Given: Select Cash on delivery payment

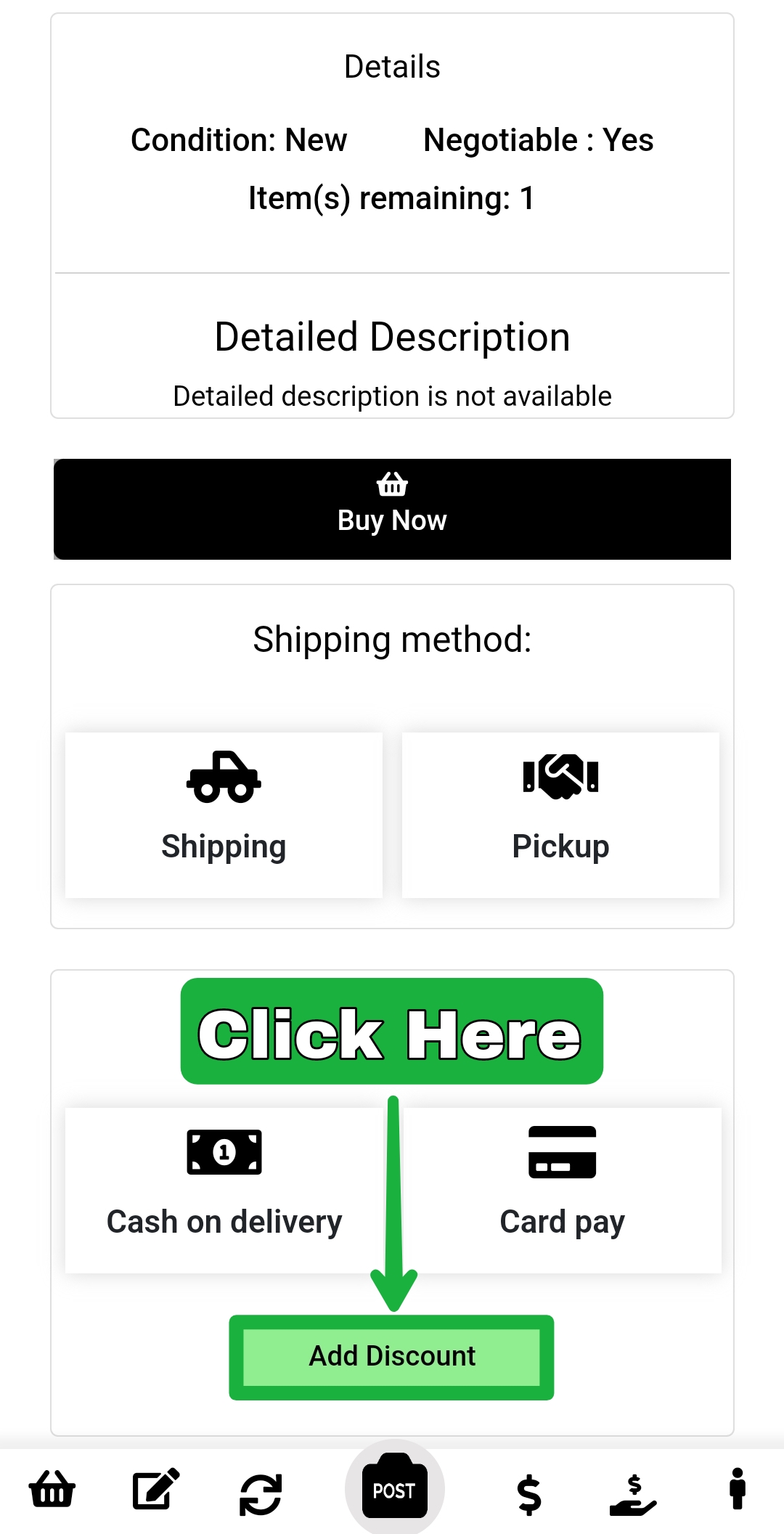Looking at the screenshot, I should (x=224, y=1189).
